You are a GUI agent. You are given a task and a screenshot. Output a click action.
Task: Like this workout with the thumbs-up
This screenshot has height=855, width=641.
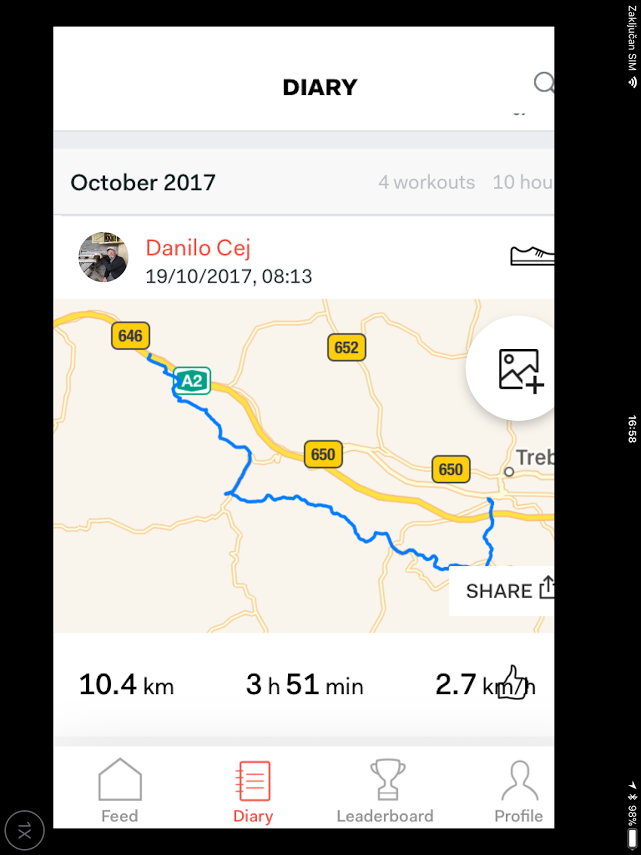pos(512,683)
